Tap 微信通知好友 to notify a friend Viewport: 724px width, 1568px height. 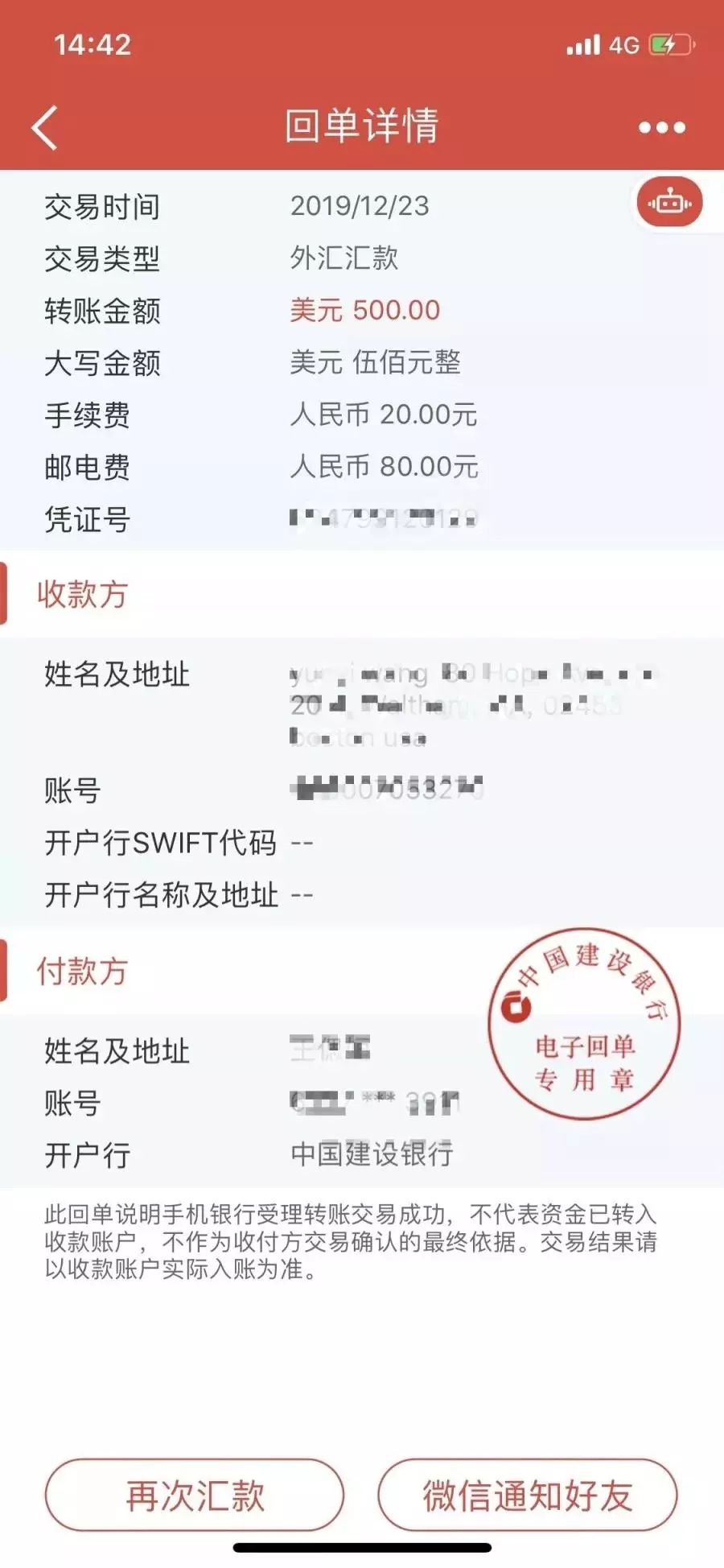click(527, 1496)
